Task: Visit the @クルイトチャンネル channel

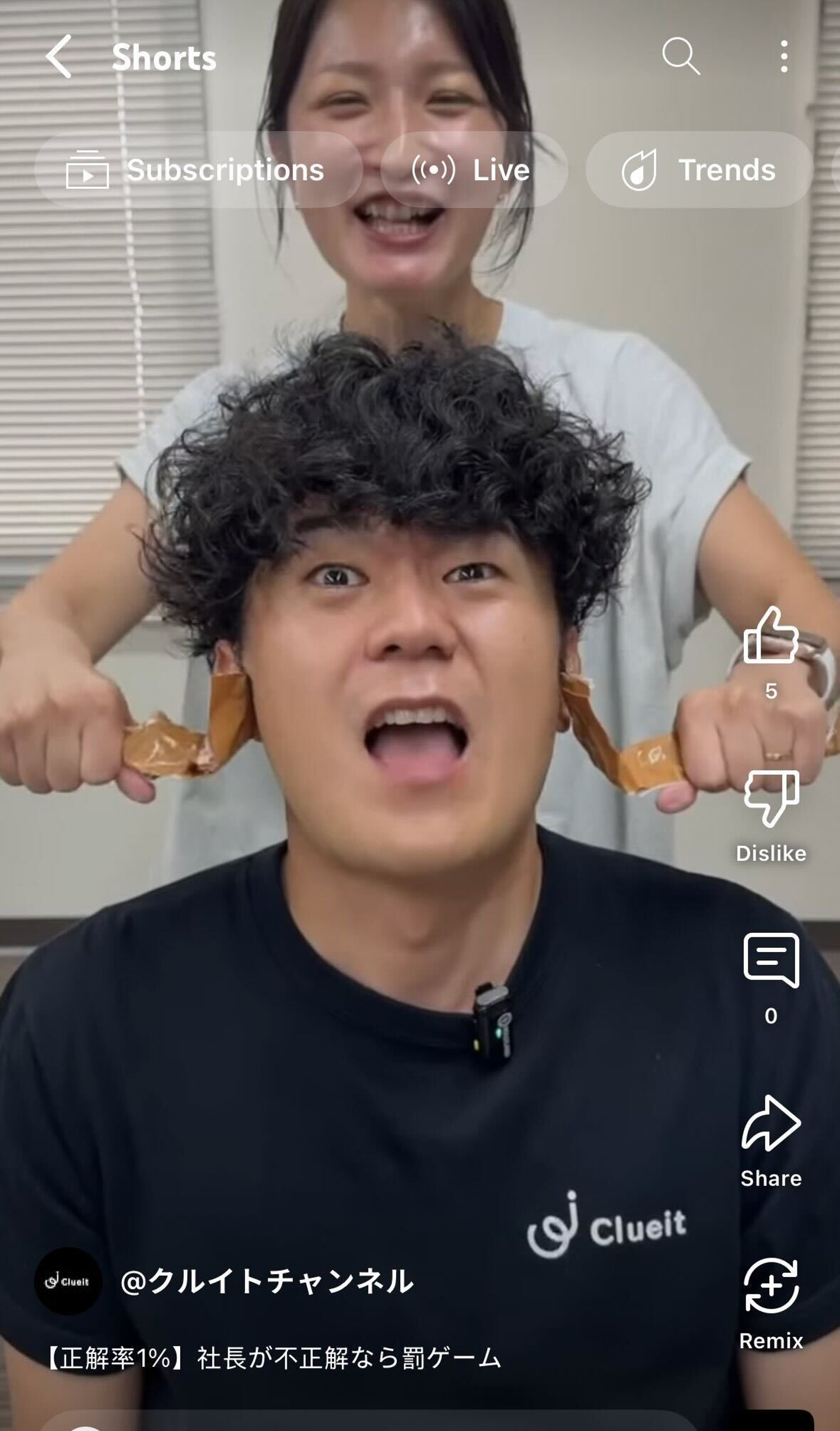Action: click(x=267, y=1282)
